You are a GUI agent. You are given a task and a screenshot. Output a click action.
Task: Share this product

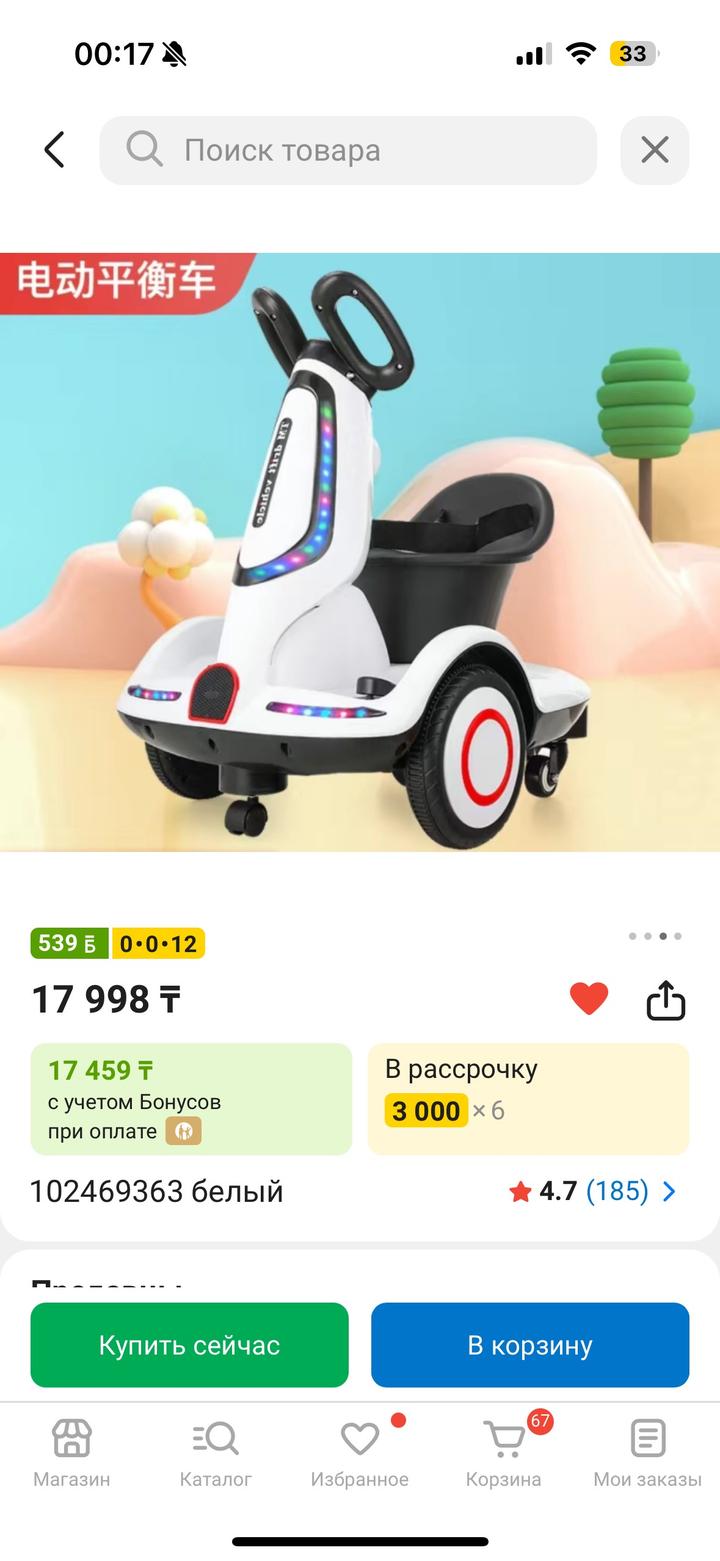pos(666,999)
